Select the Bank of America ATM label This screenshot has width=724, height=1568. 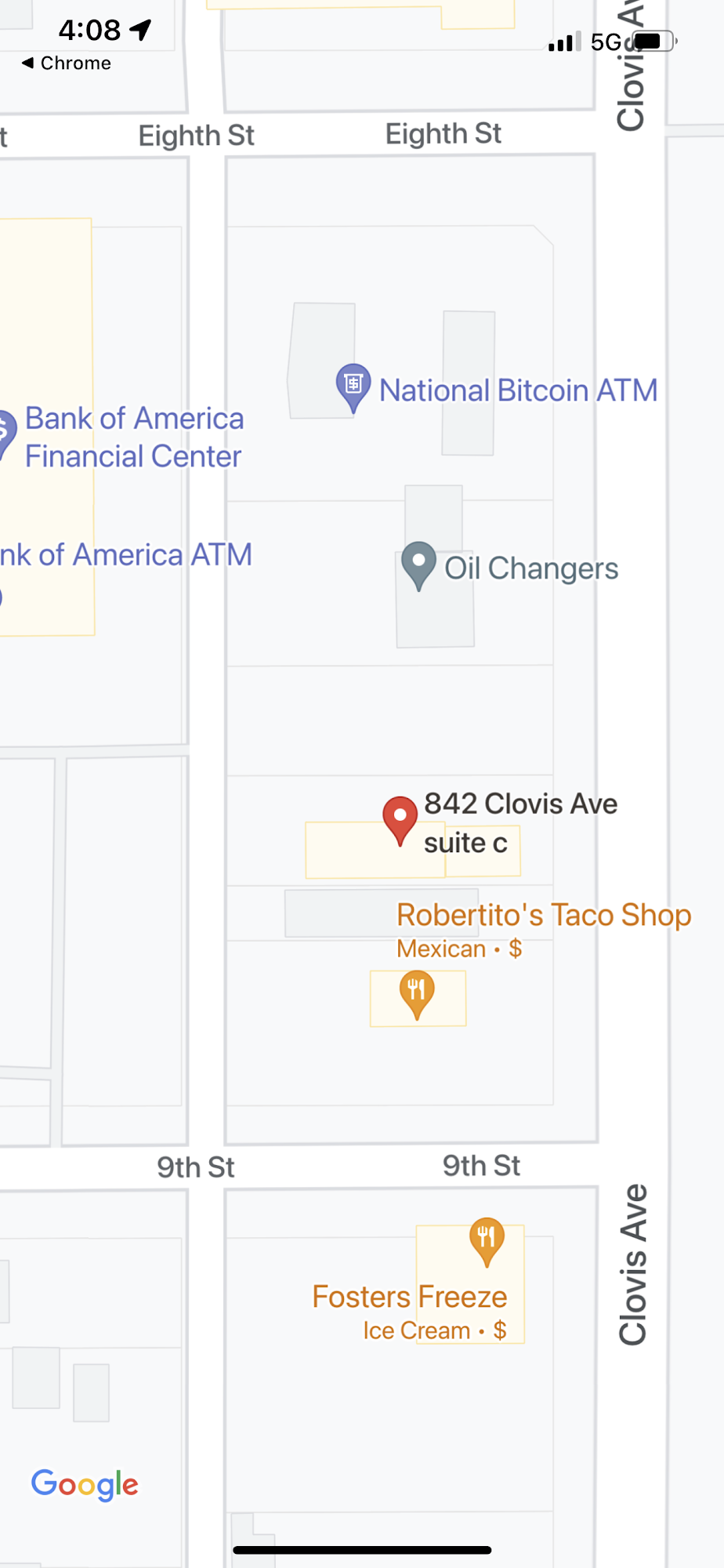(125, 555)
